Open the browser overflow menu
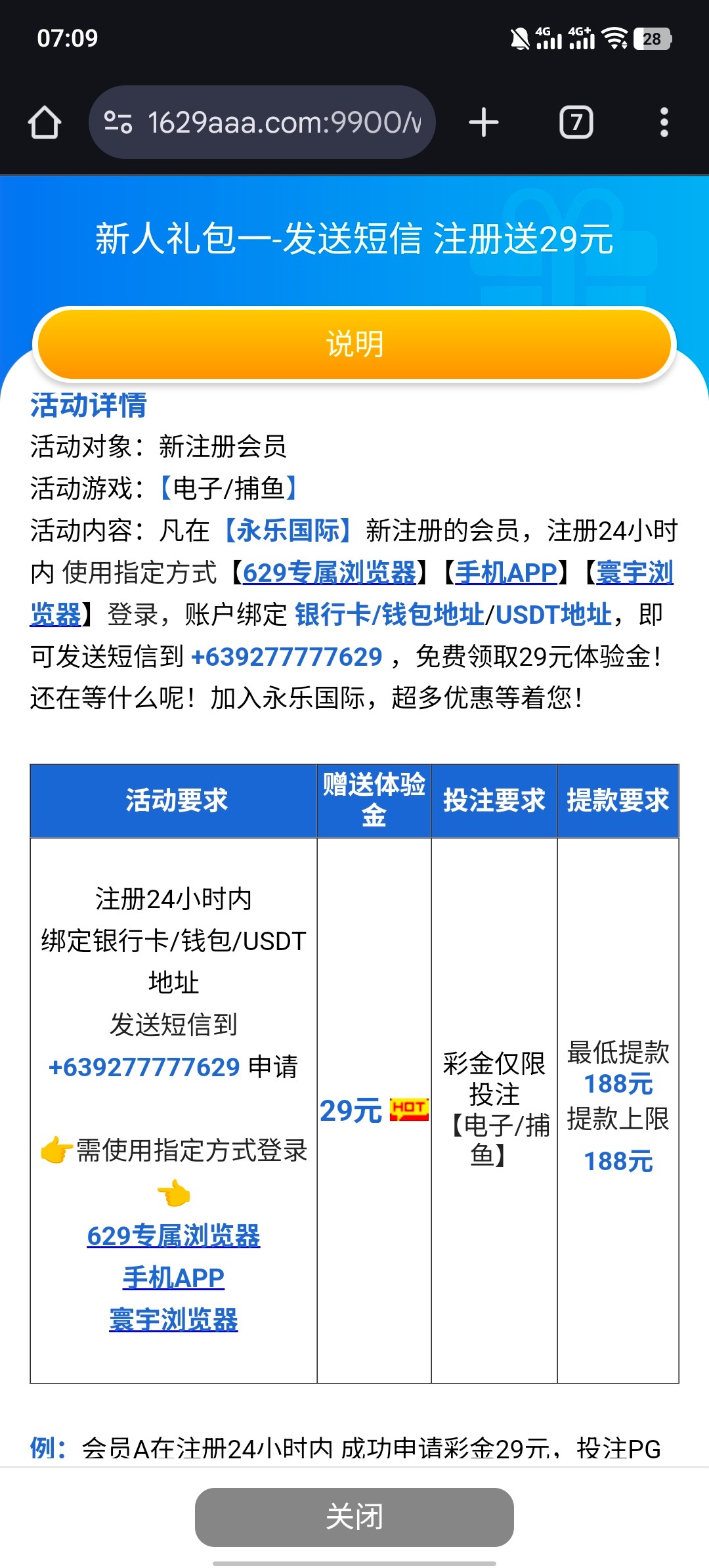The image size is (709, 1568). coord(664,122)
